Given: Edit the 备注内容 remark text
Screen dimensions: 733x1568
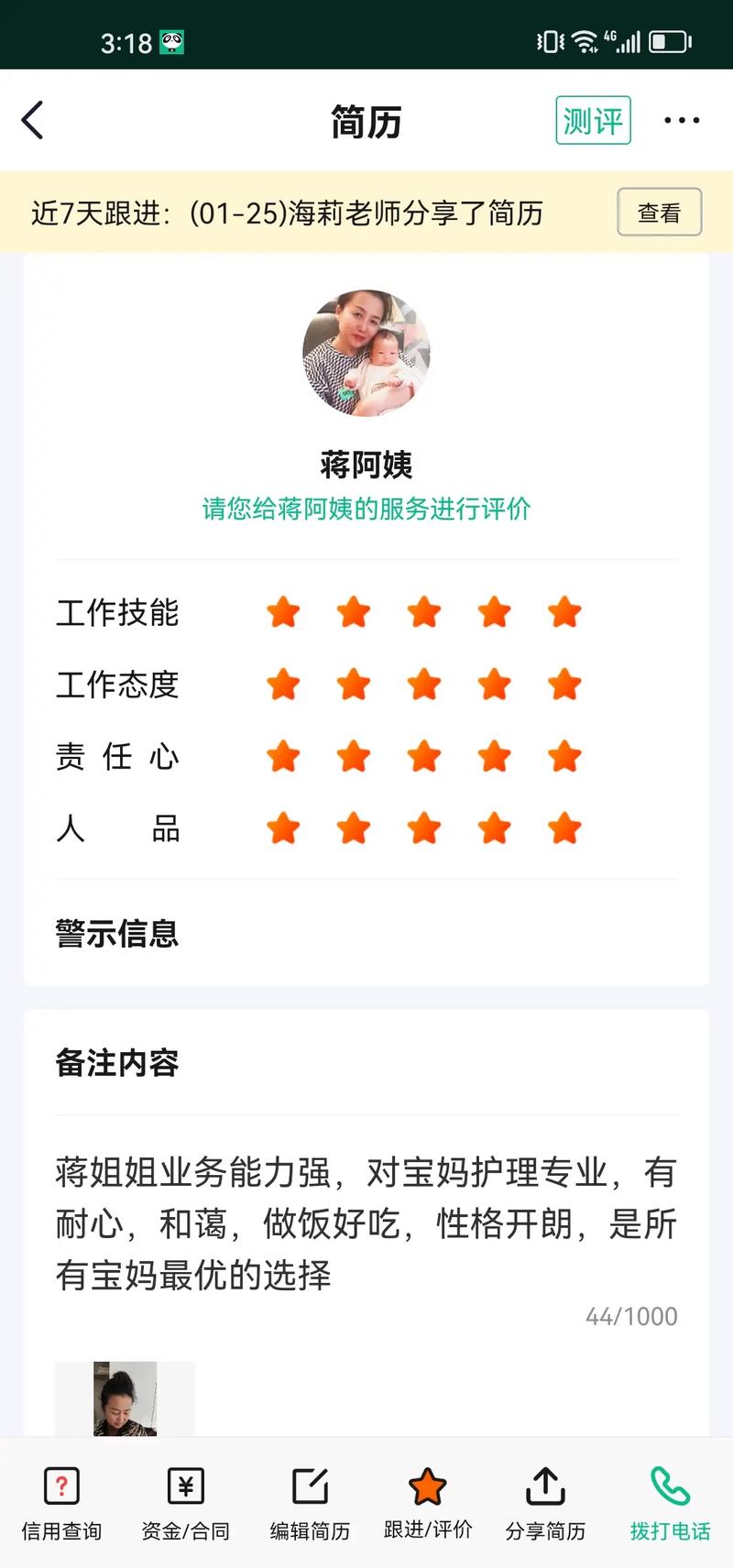Looking at the screenshot, I should (x=366, y=1223).
